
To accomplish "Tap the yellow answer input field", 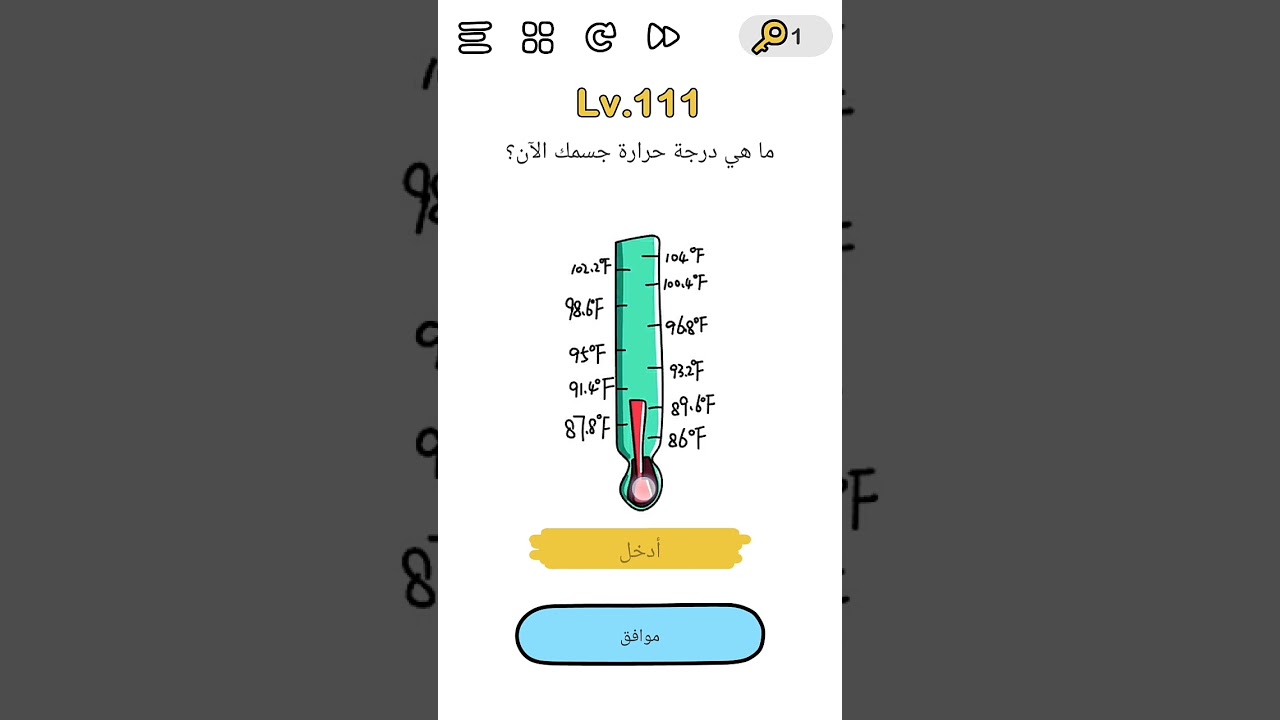I will (x=640, y=549).
